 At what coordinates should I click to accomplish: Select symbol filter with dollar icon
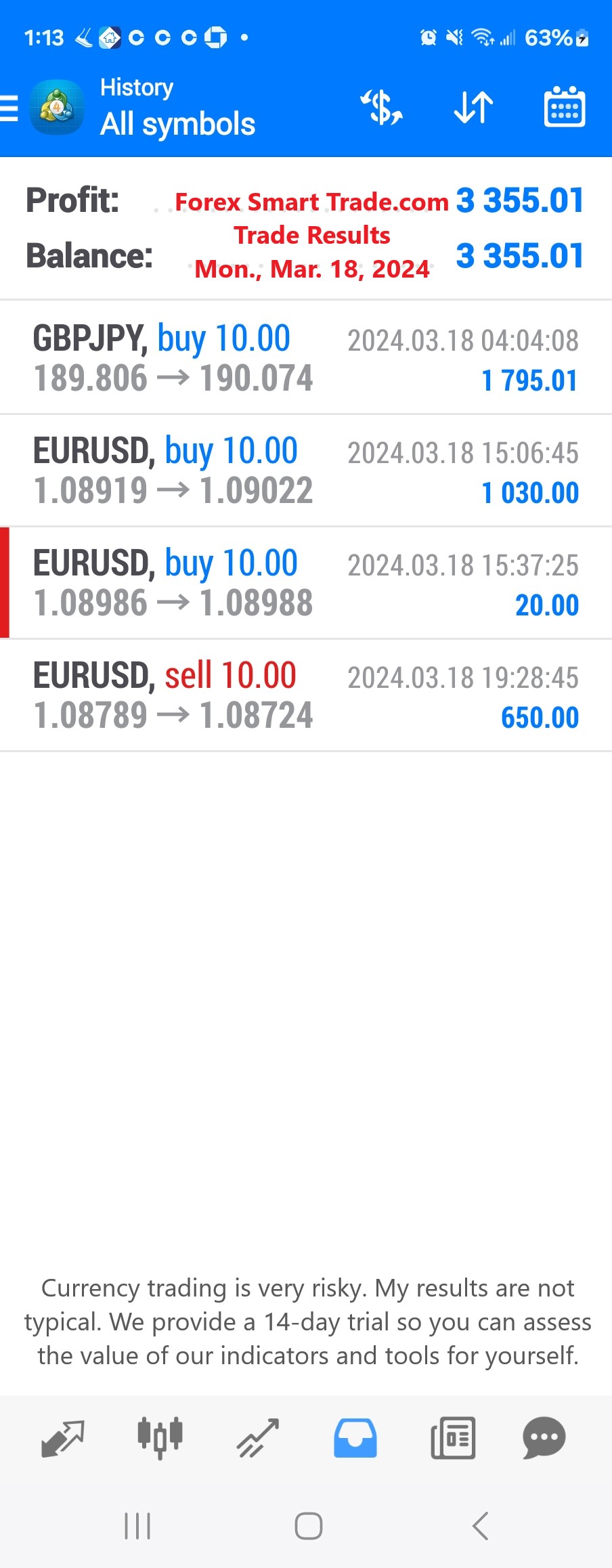point(382,108)
